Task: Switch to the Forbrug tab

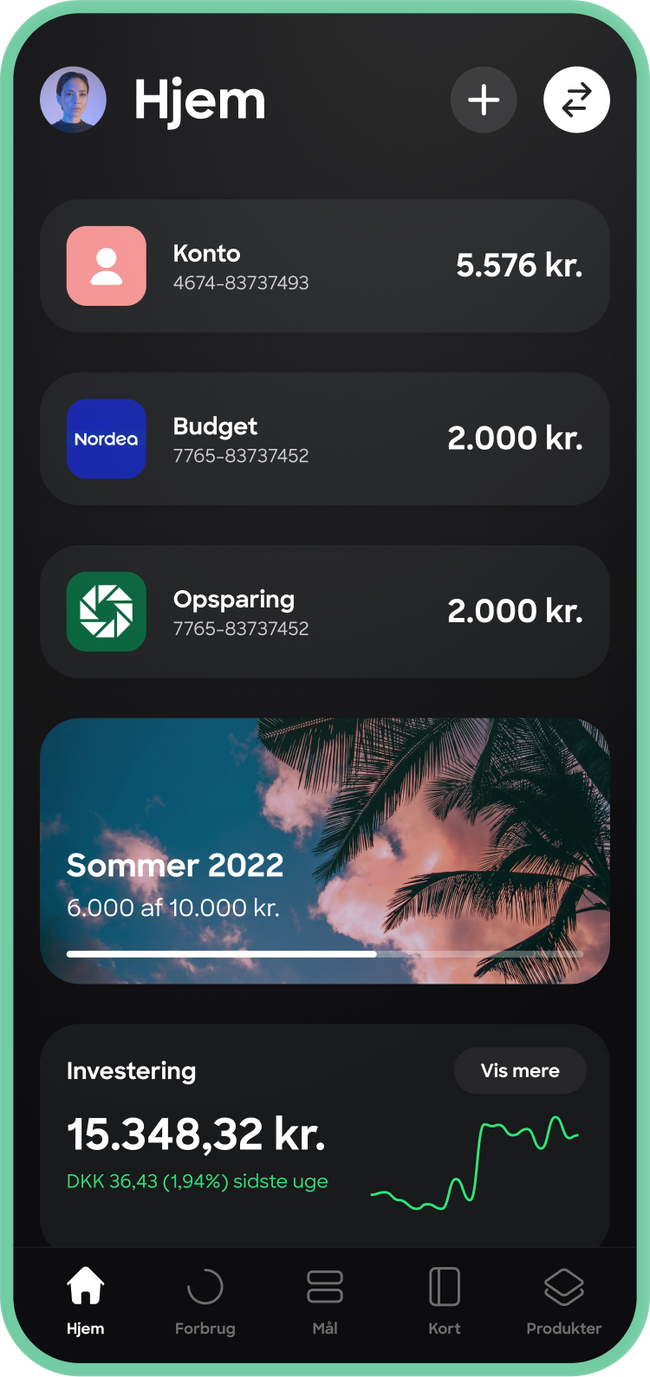Action: pos(205,1300)
